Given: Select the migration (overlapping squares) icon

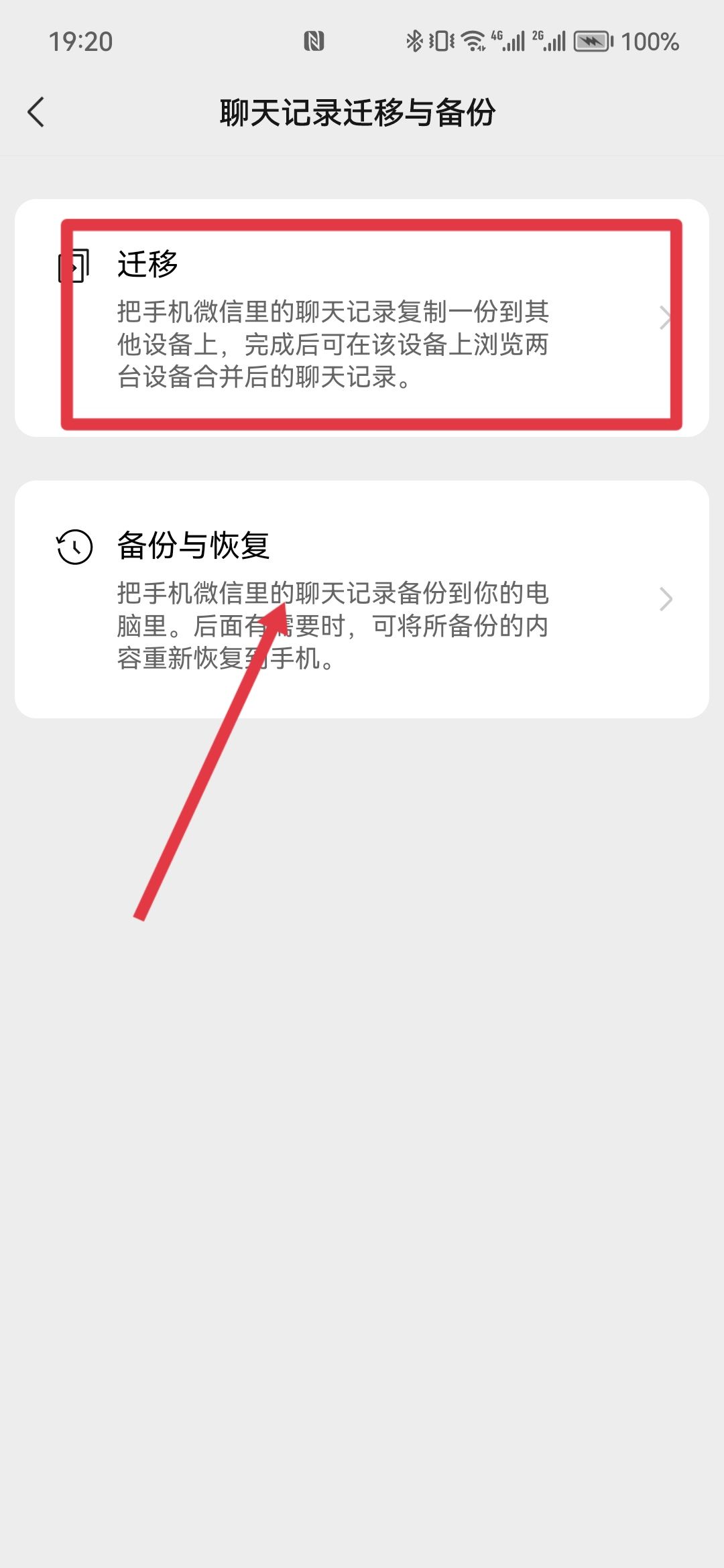Looking at the screenshot, I should tap(72, 267).
